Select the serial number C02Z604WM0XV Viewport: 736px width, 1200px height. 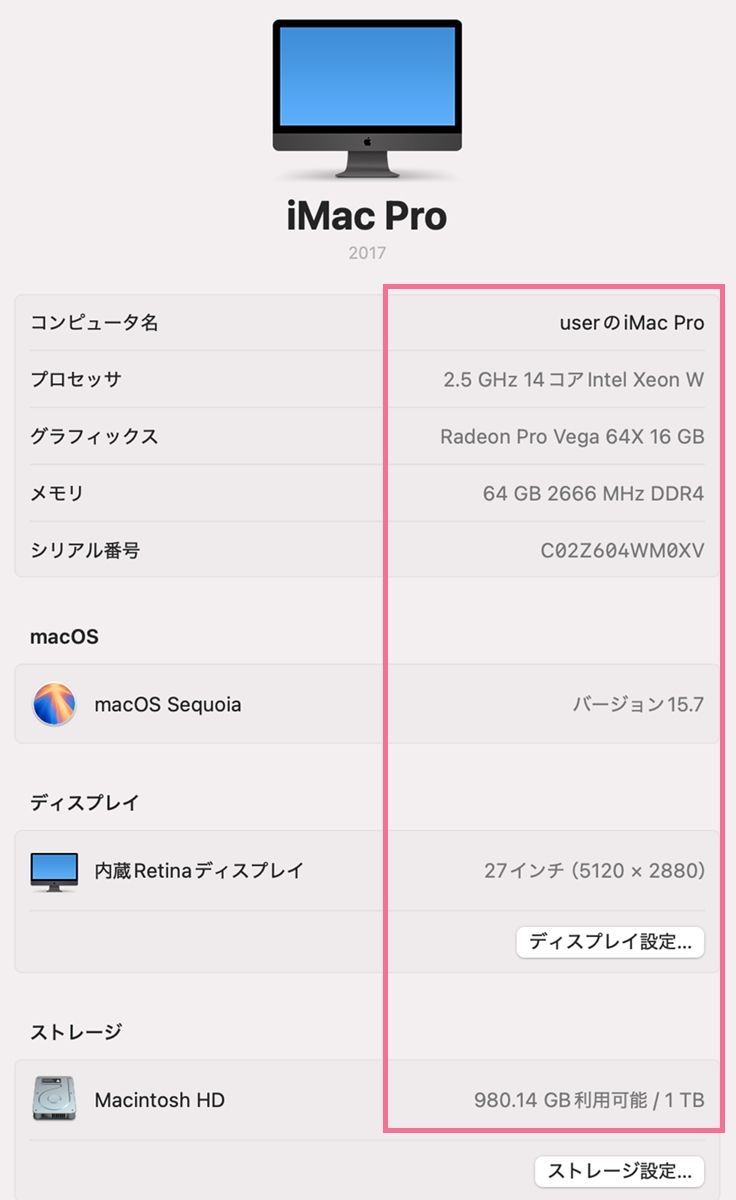622,549
